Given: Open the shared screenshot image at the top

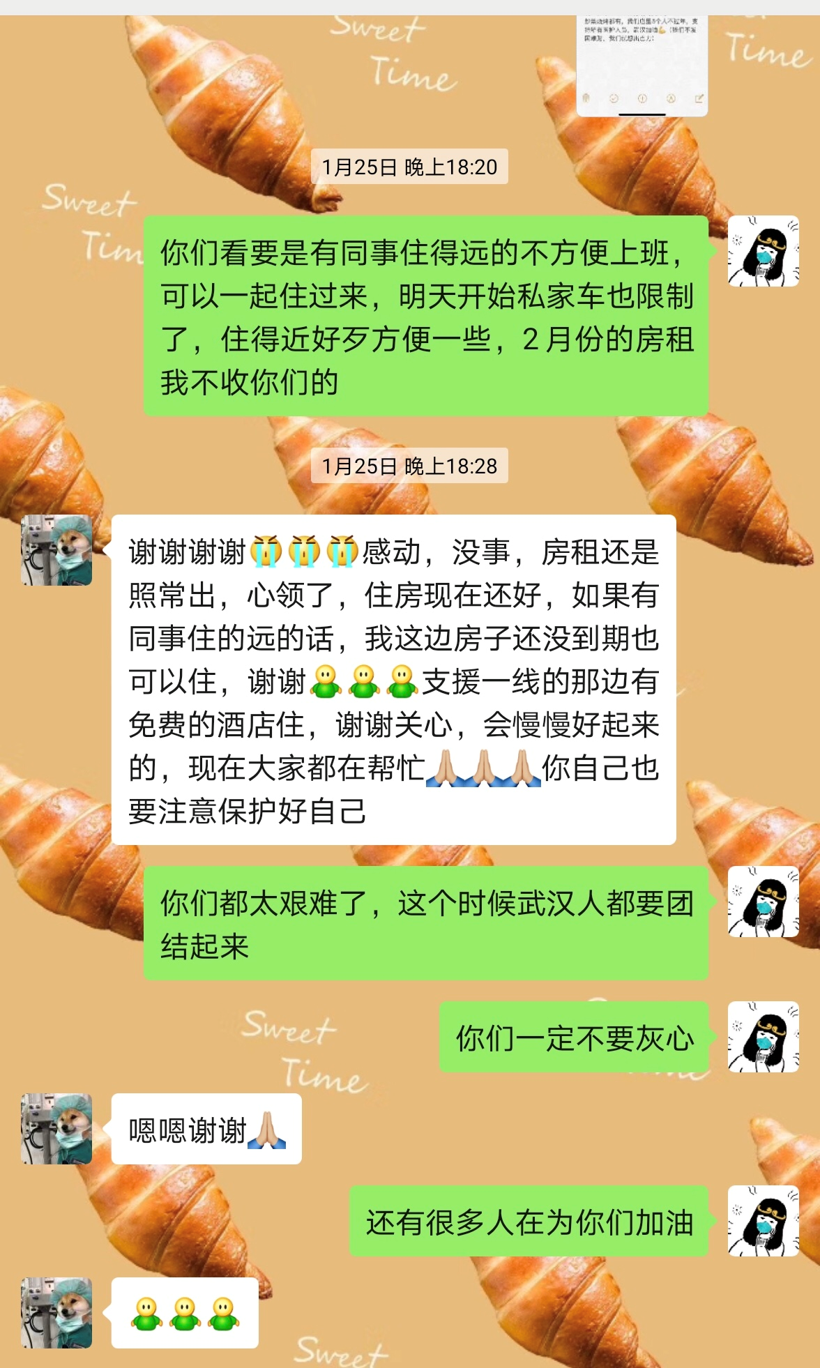Looking at the screenshot, I should 642,64.
